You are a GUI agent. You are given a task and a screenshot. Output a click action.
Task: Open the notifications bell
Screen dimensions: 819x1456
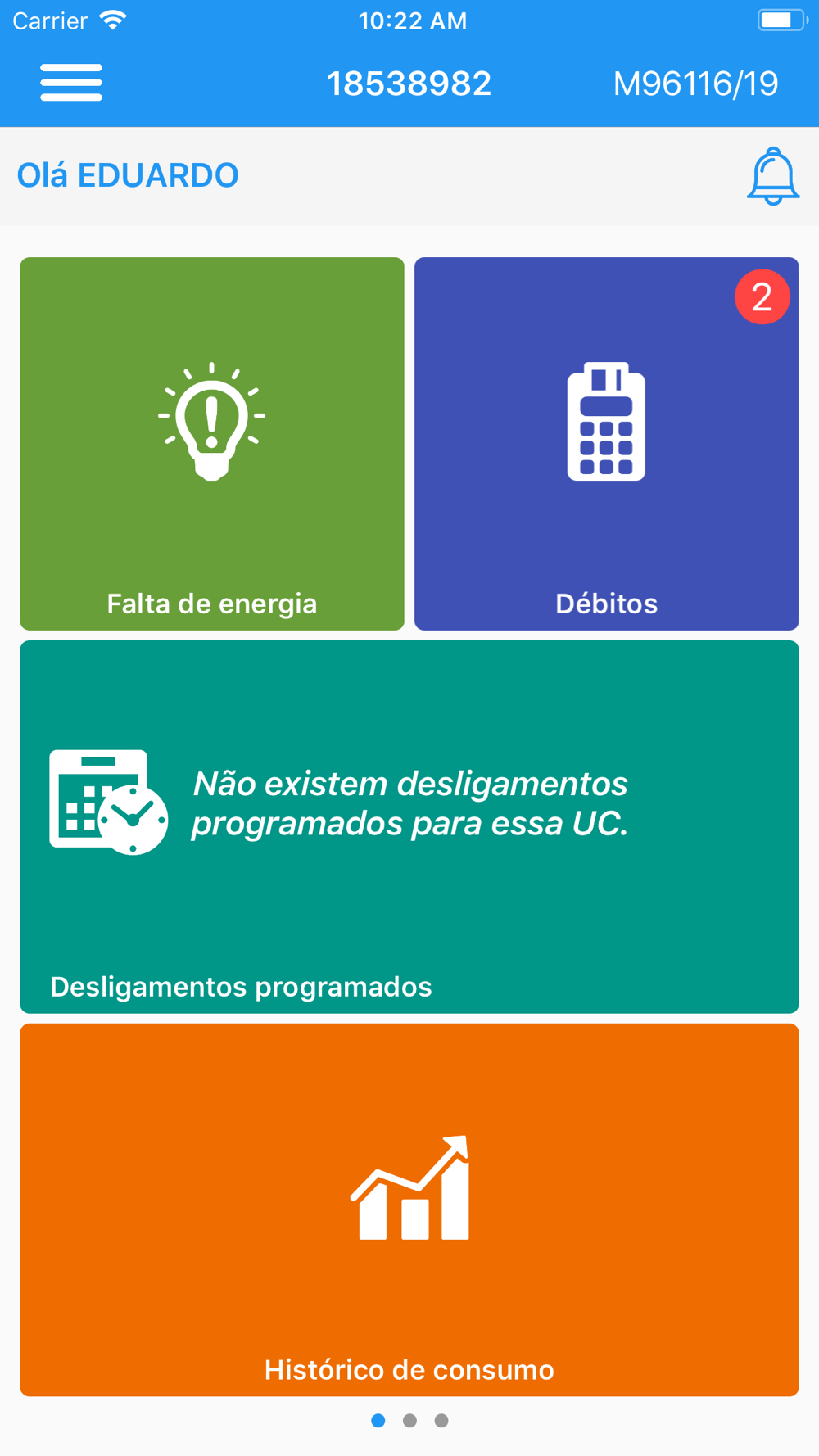[x=772, y=176]
